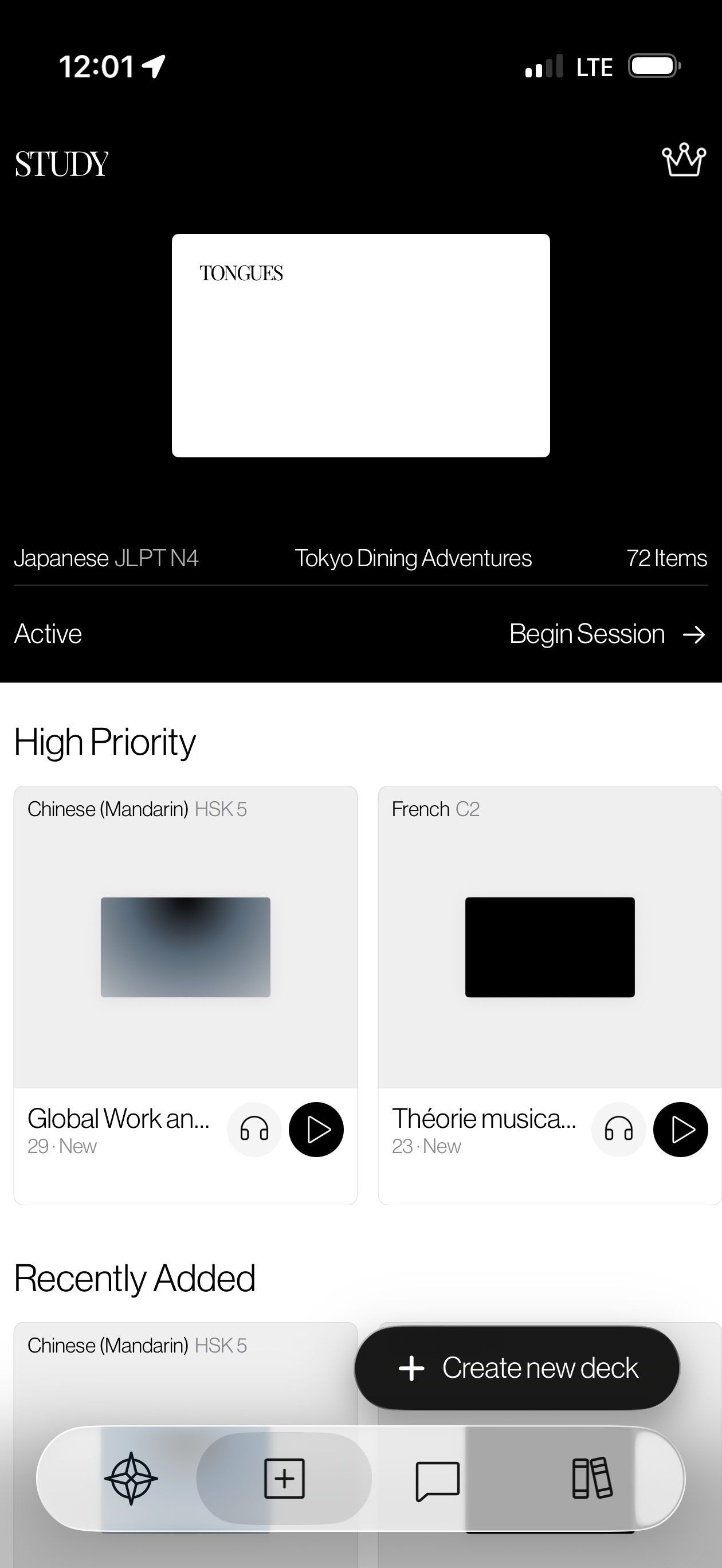Tap Begin Session
Viewport: 722px width, 1568px height.
point(607,634)
